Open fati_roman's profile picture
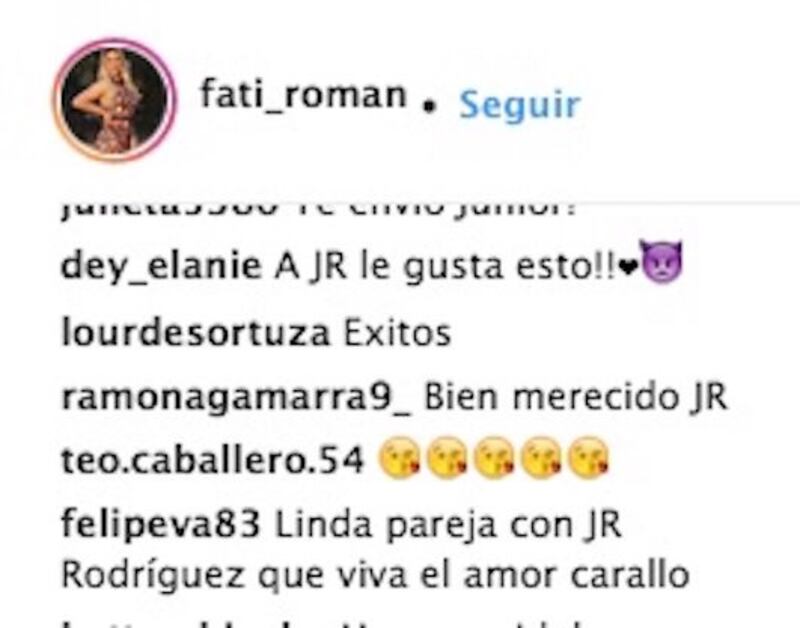 (x=114, y=99)
